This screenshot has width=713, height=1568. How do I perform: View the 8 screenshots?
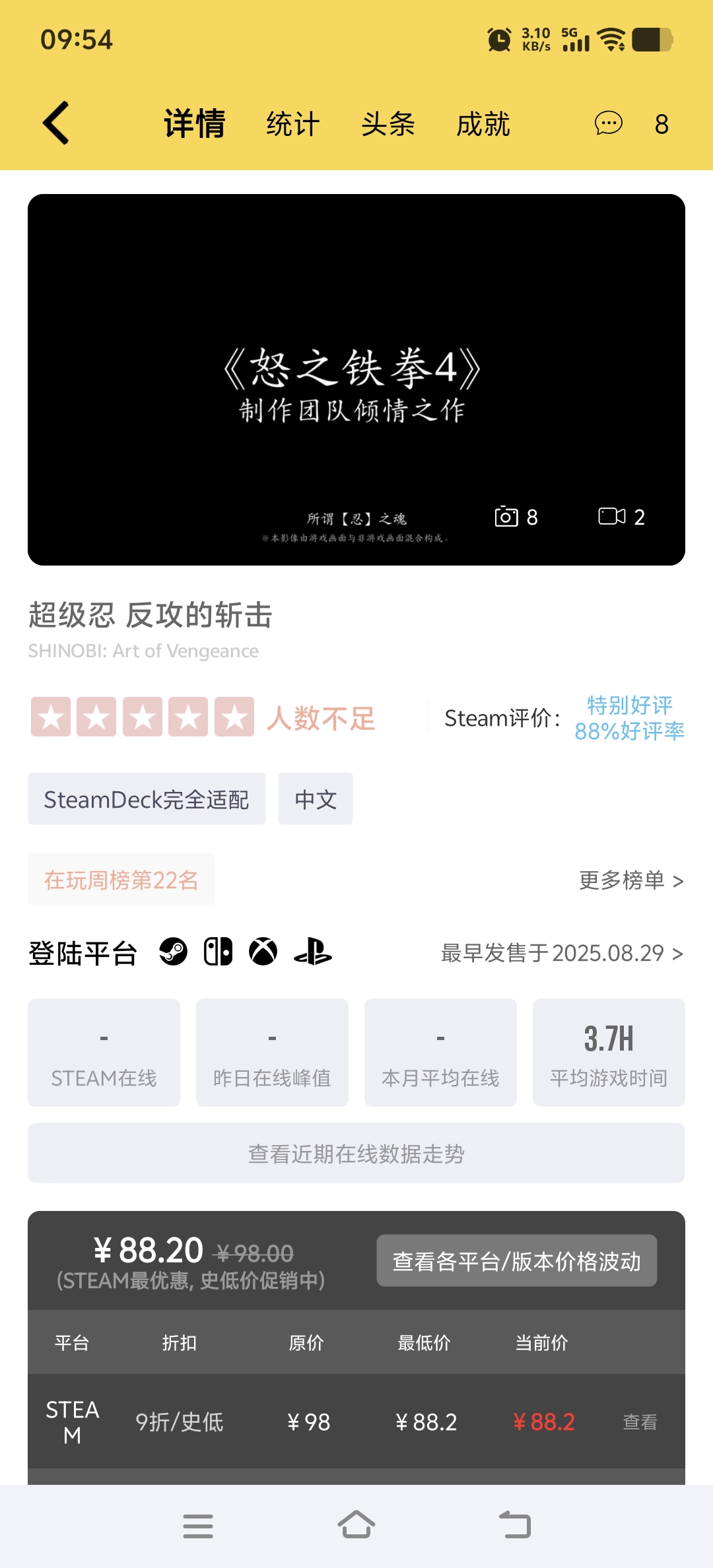[516, 517]
